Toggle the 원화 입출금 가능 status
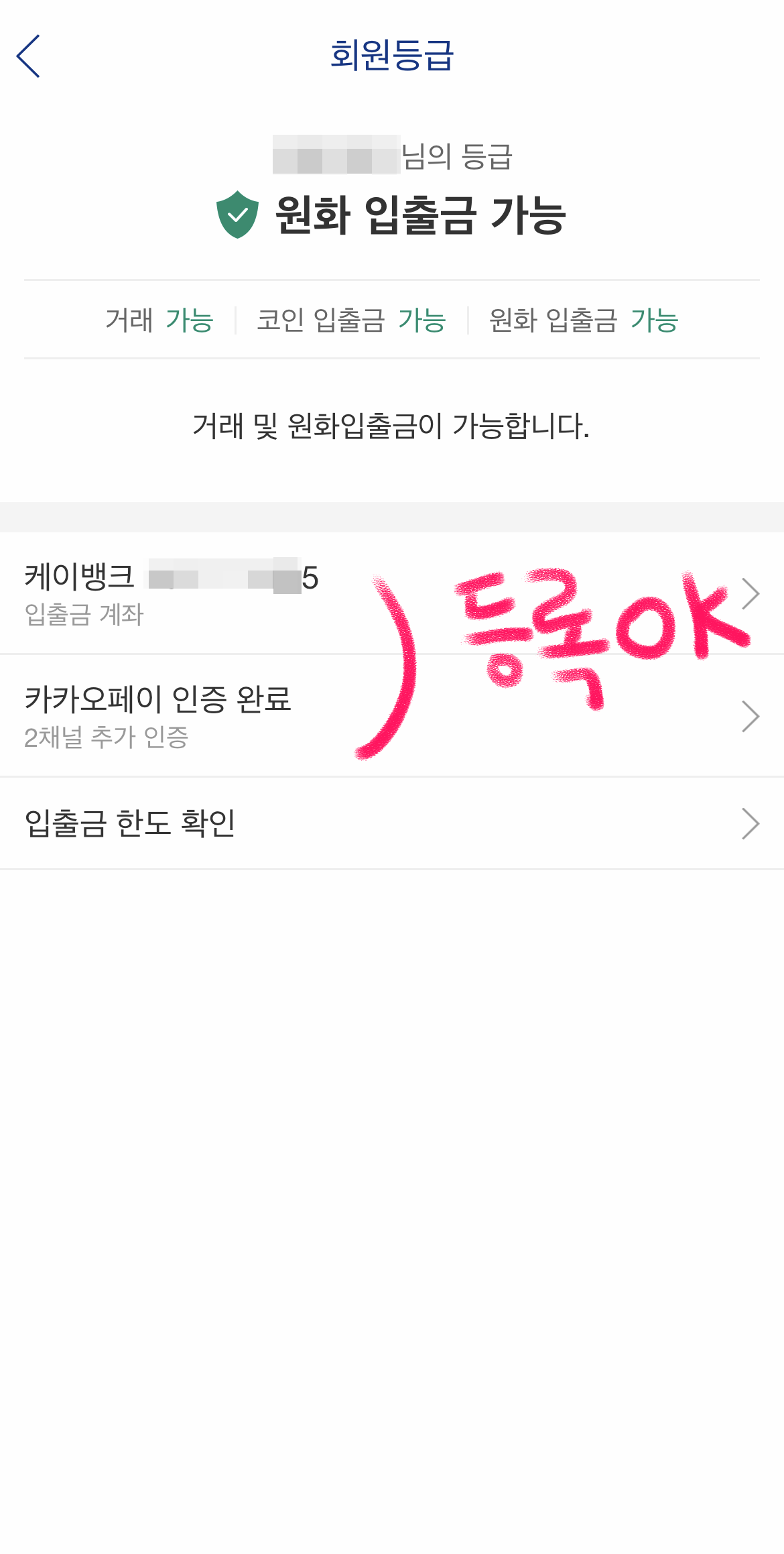784x1554 pixels. pos(586,320)
